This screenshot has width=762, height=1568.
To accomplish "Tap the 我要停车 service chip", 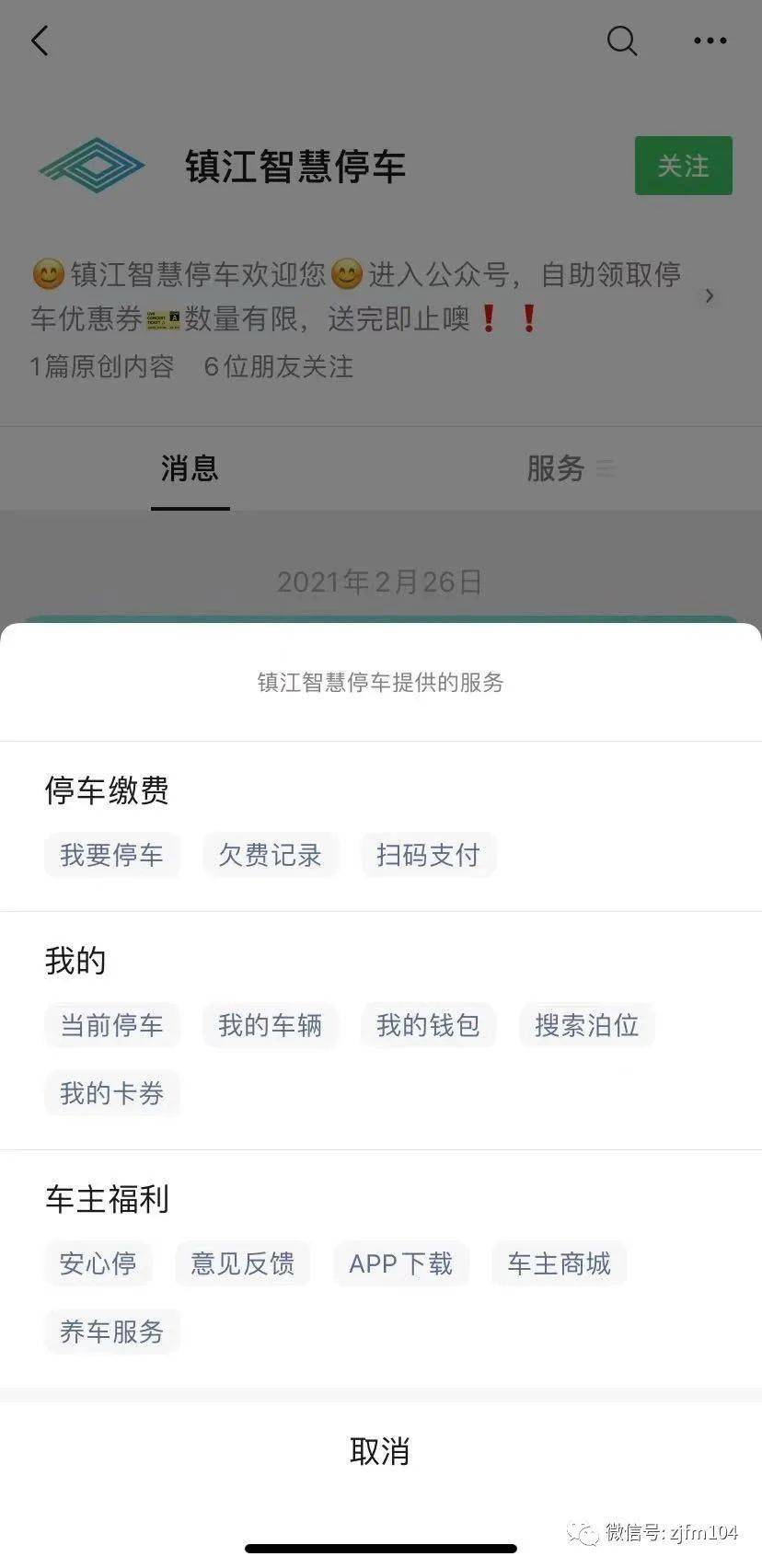I will [x=111, y=855].
